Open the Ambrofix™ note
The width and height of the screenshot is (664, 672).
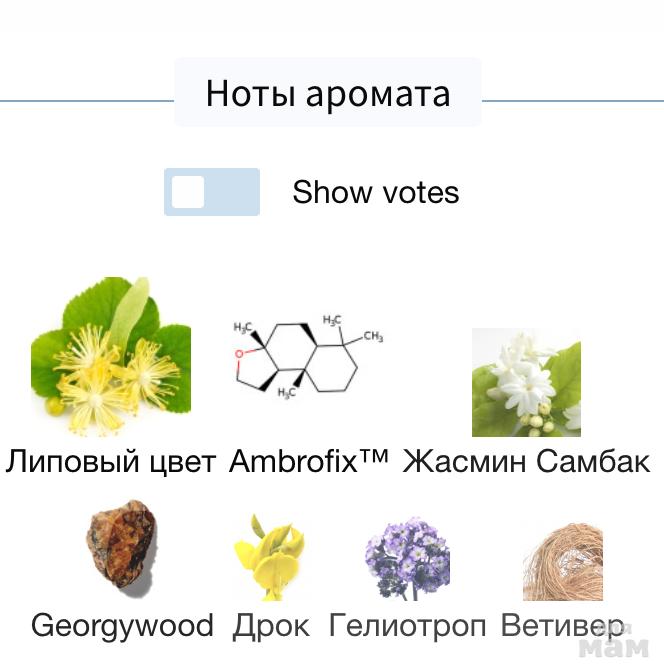(308, 360)
